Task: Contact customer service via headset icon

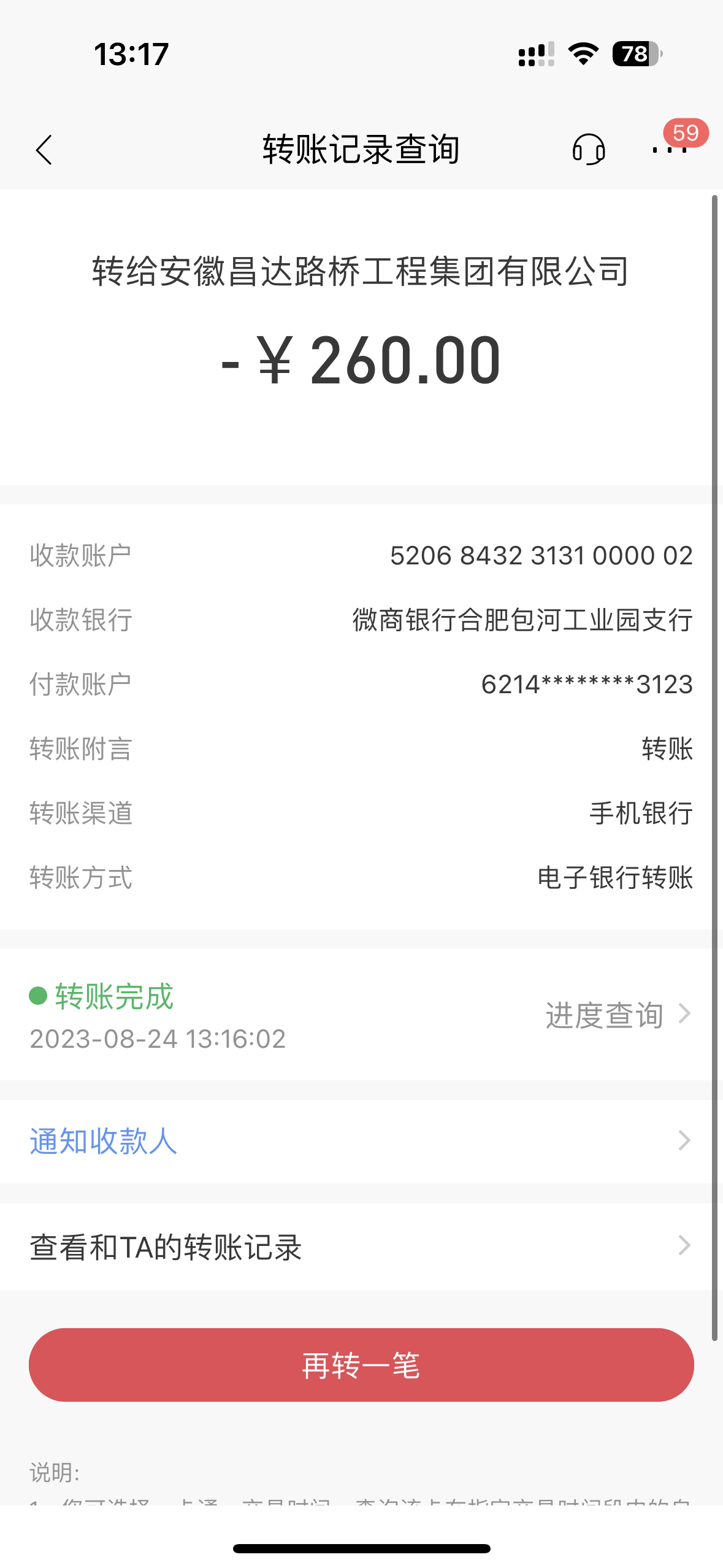Action: [x=588, y=150]
